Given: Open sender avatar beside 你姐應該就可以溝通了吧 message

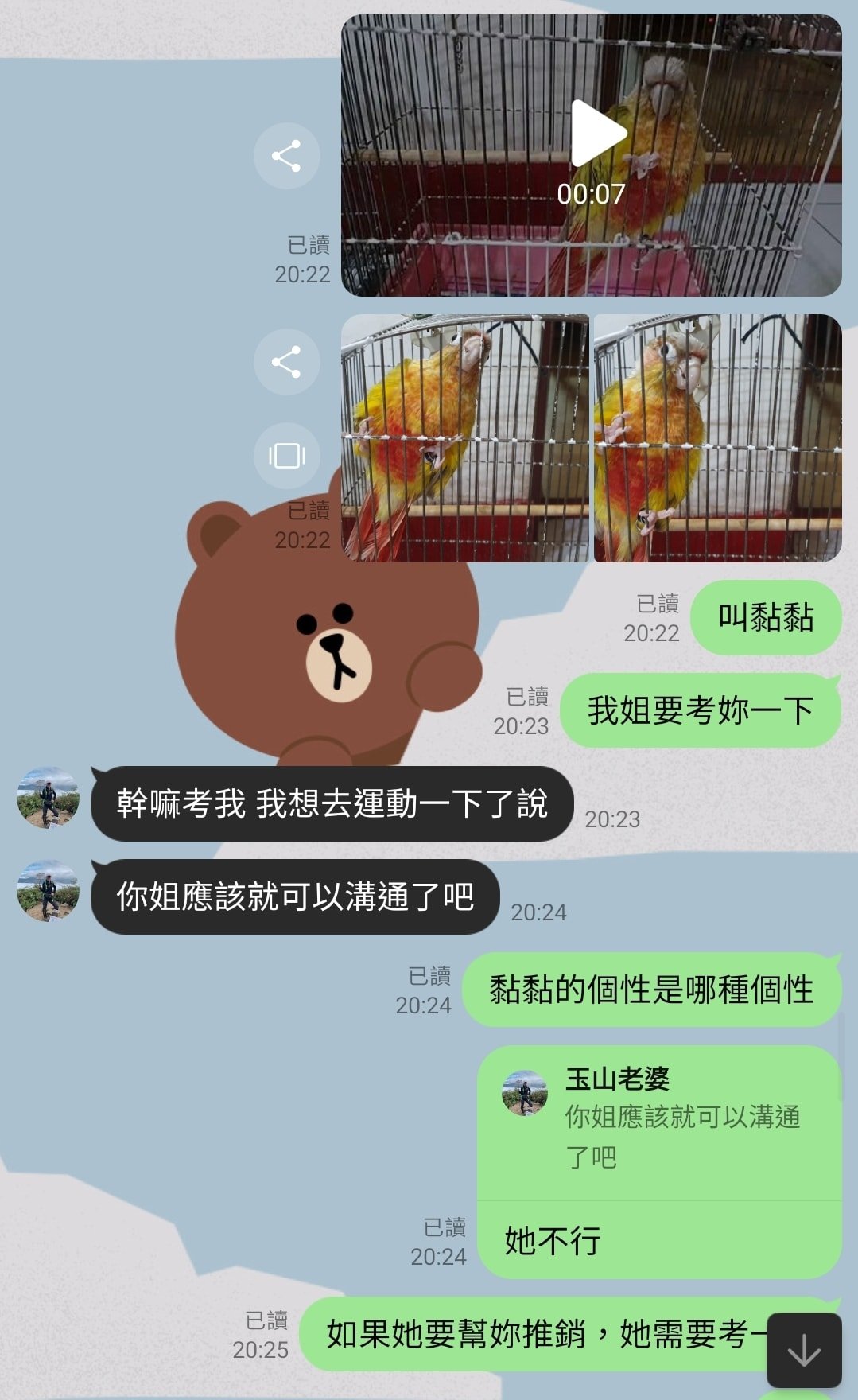Looking at the screenshot, I should [49, 891].
